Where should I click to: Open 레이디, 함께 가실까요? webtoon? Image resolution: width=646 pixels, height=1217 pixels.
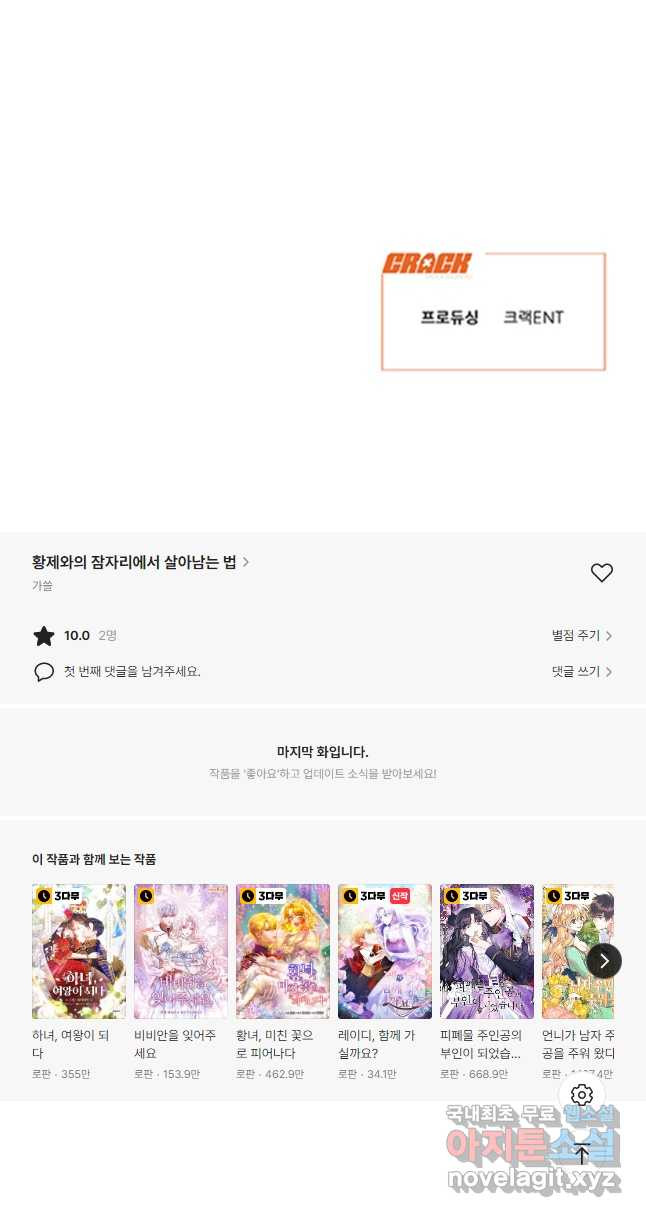tap(385, 951)
